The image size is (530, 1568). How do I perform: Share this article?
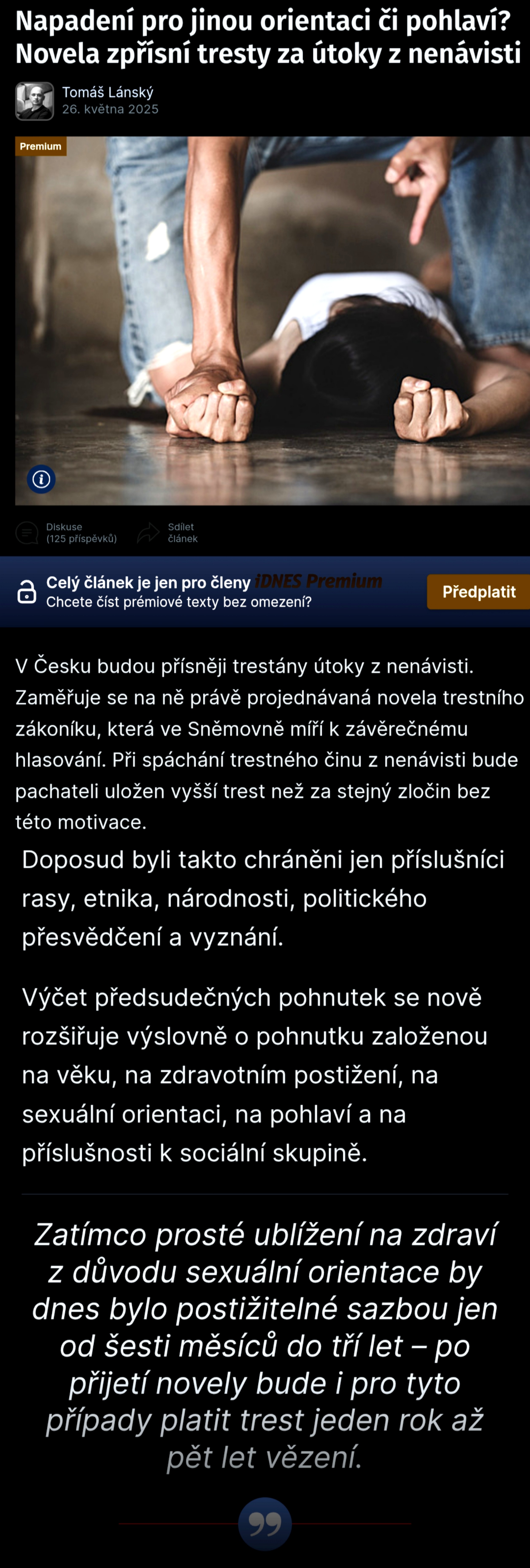point(167,533)
